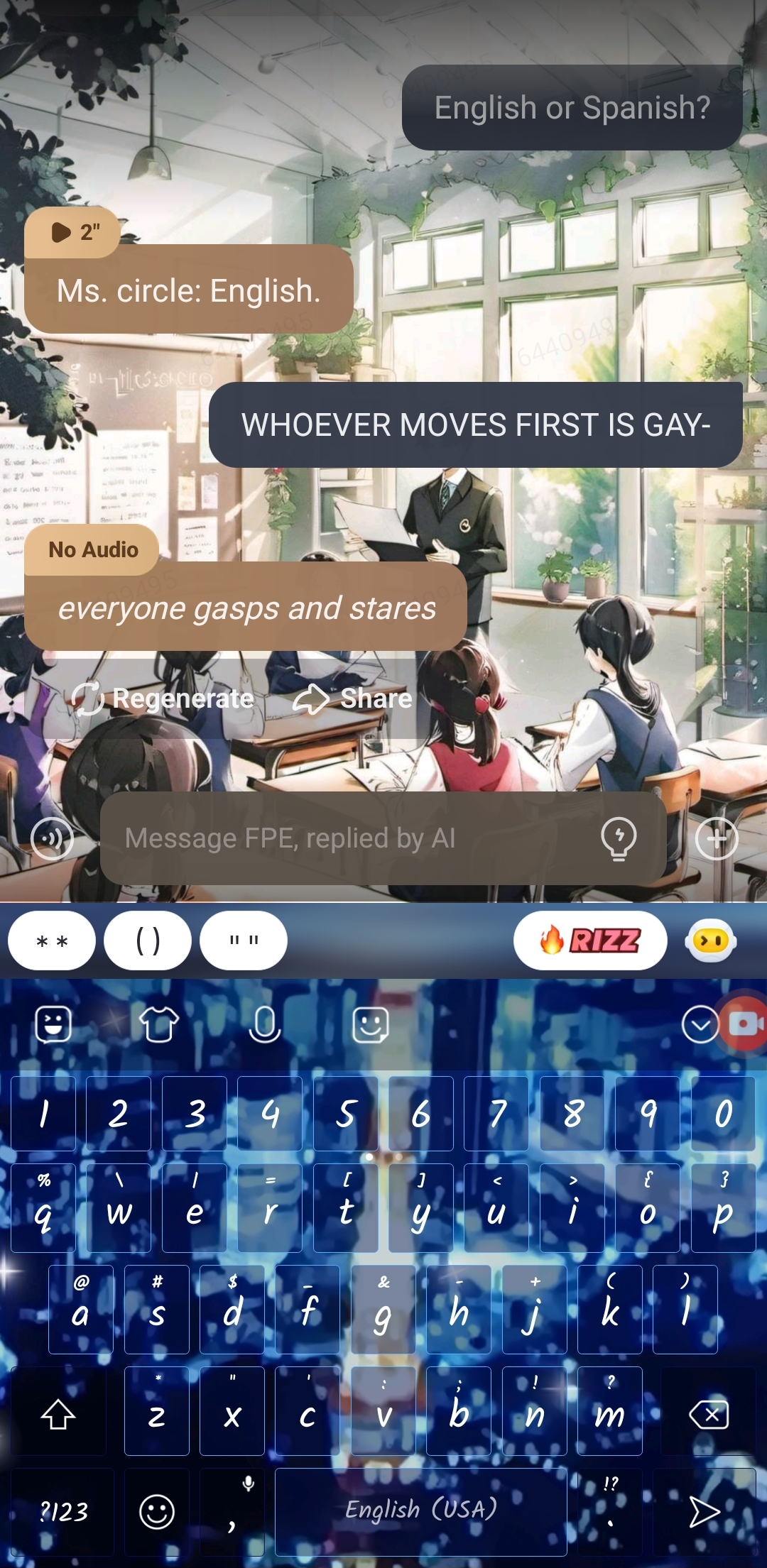
Task: Share this conversation
Action: point(353,698)
